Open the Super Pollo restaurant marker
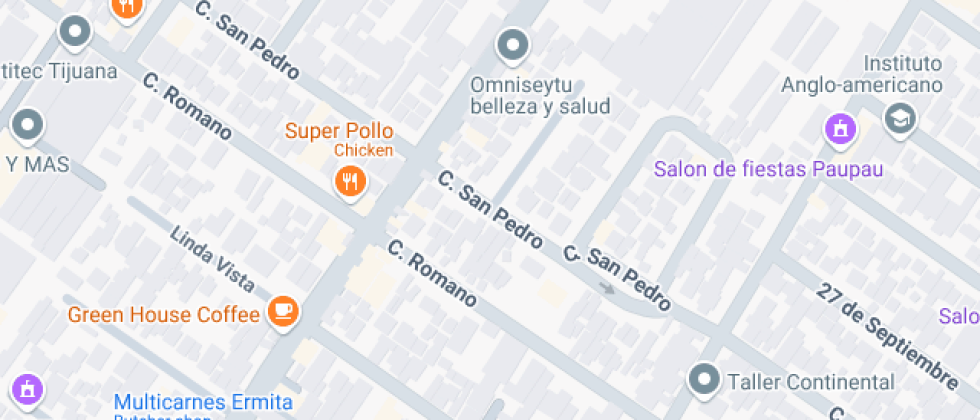 pyautogui.click(x=349, y=181)
